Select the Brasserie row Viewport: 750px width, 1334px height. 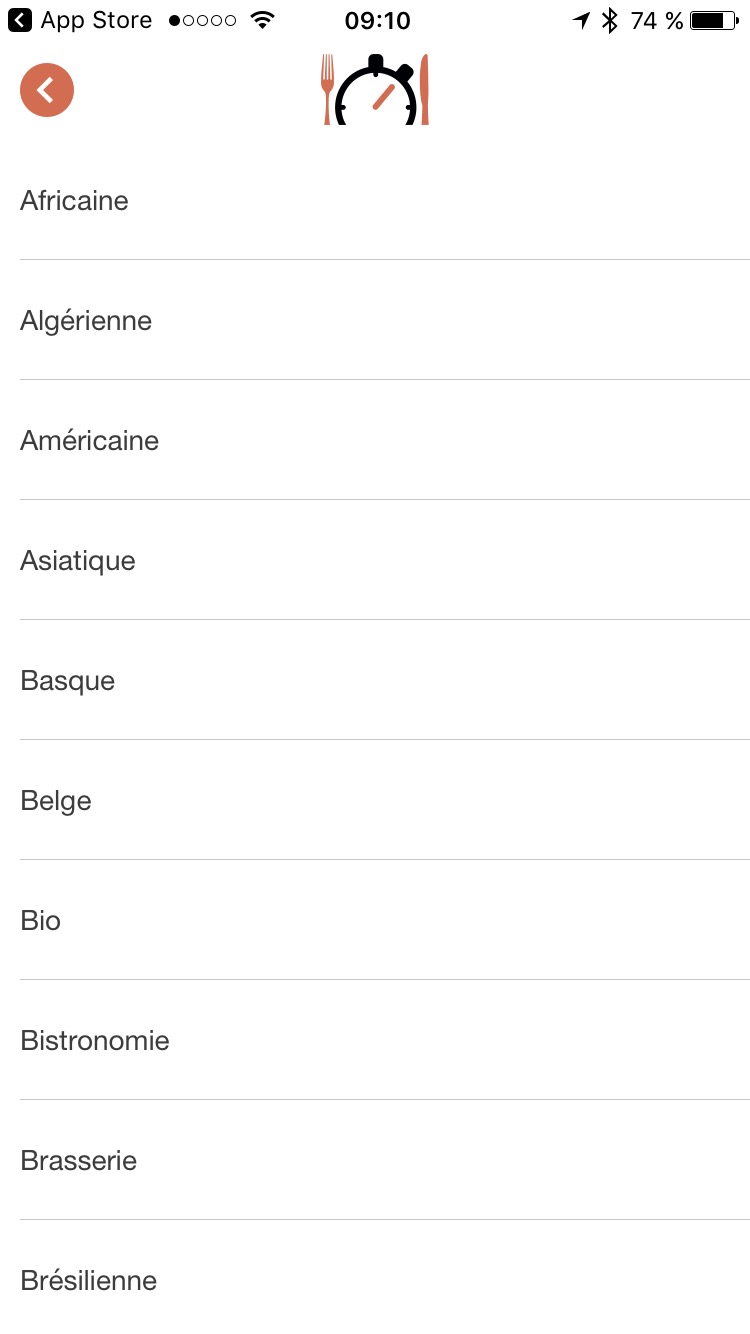pos(79,1161)
